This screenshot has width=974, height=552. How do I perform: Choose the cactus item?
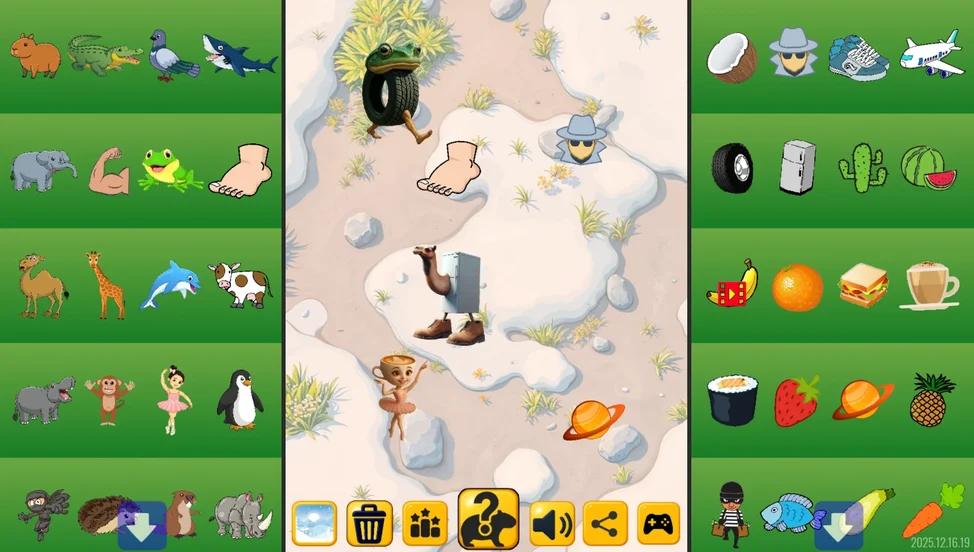tap(862, 167)
